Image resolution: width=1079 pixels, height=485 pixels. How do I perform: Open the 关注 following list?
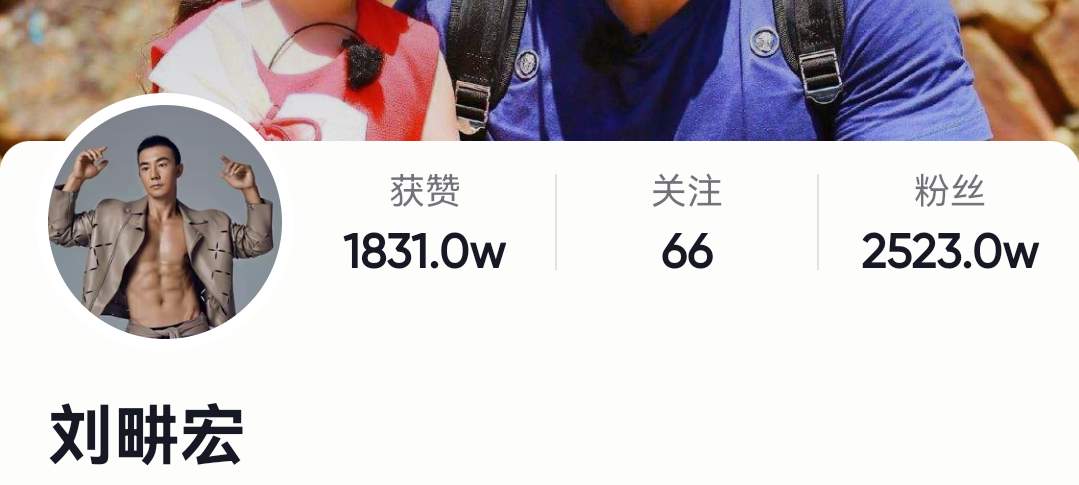(x=686, y=224)
